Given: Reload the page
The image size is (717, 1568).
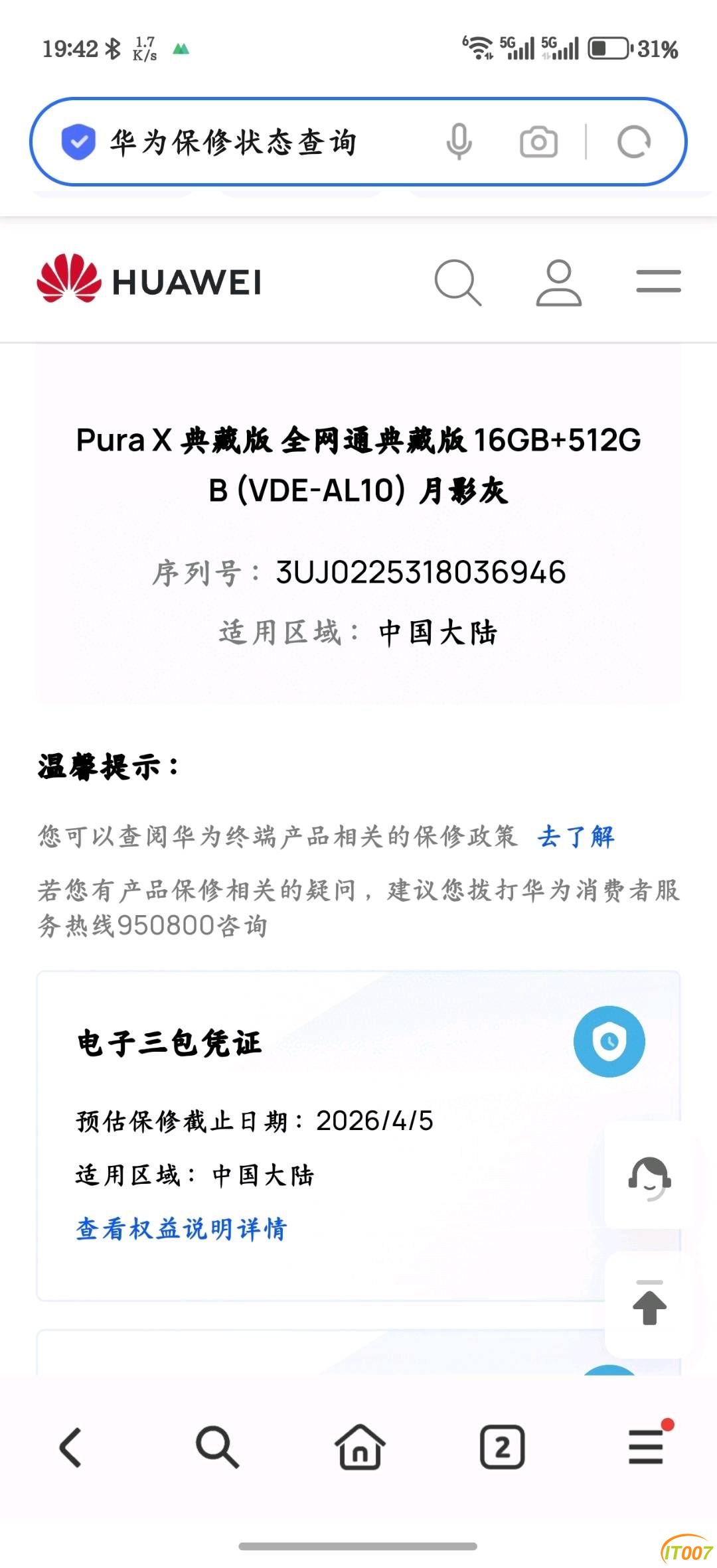Looking at the screenshot, I should click(x=633, y=142).
